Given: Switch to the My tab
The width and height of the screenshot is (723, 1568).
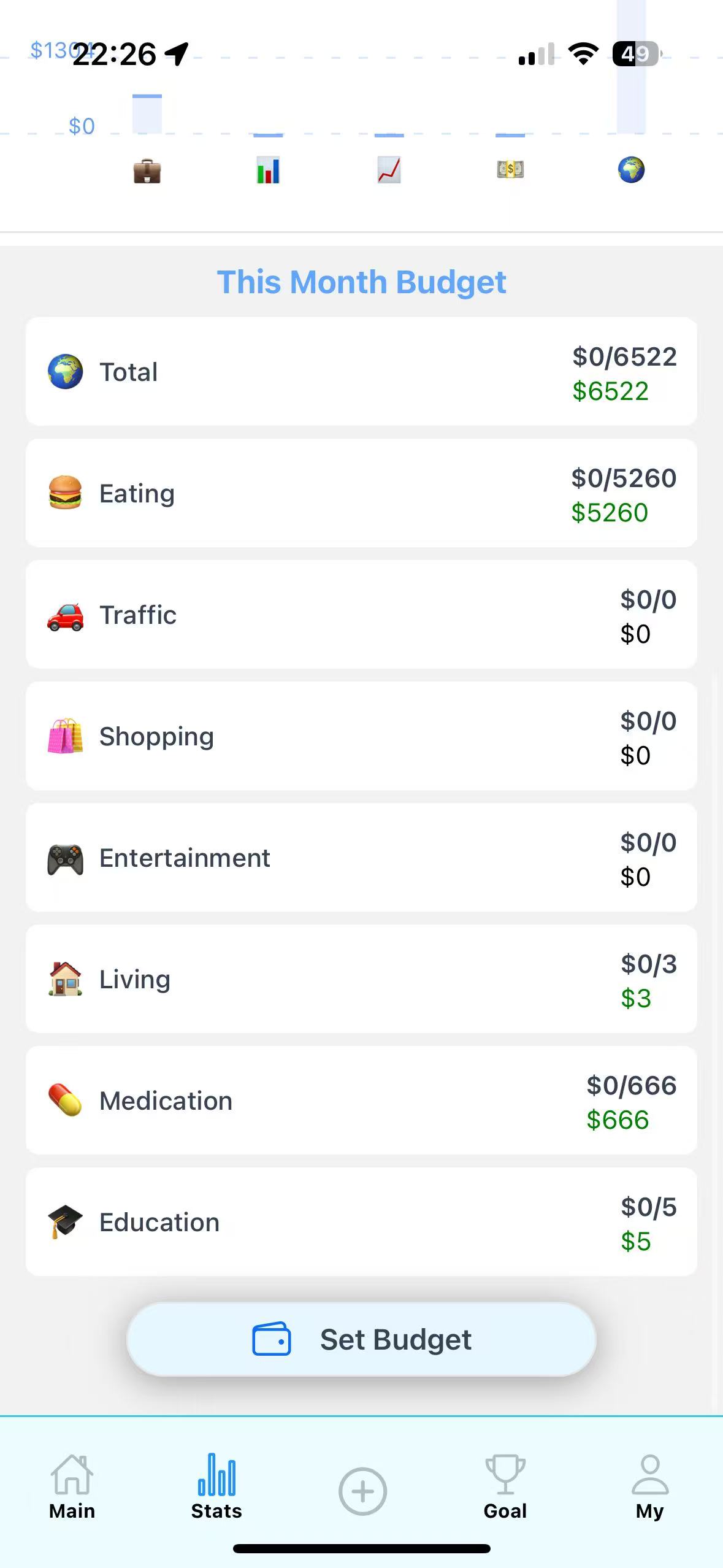Looking at the screenshot, I should point(649,1487).
